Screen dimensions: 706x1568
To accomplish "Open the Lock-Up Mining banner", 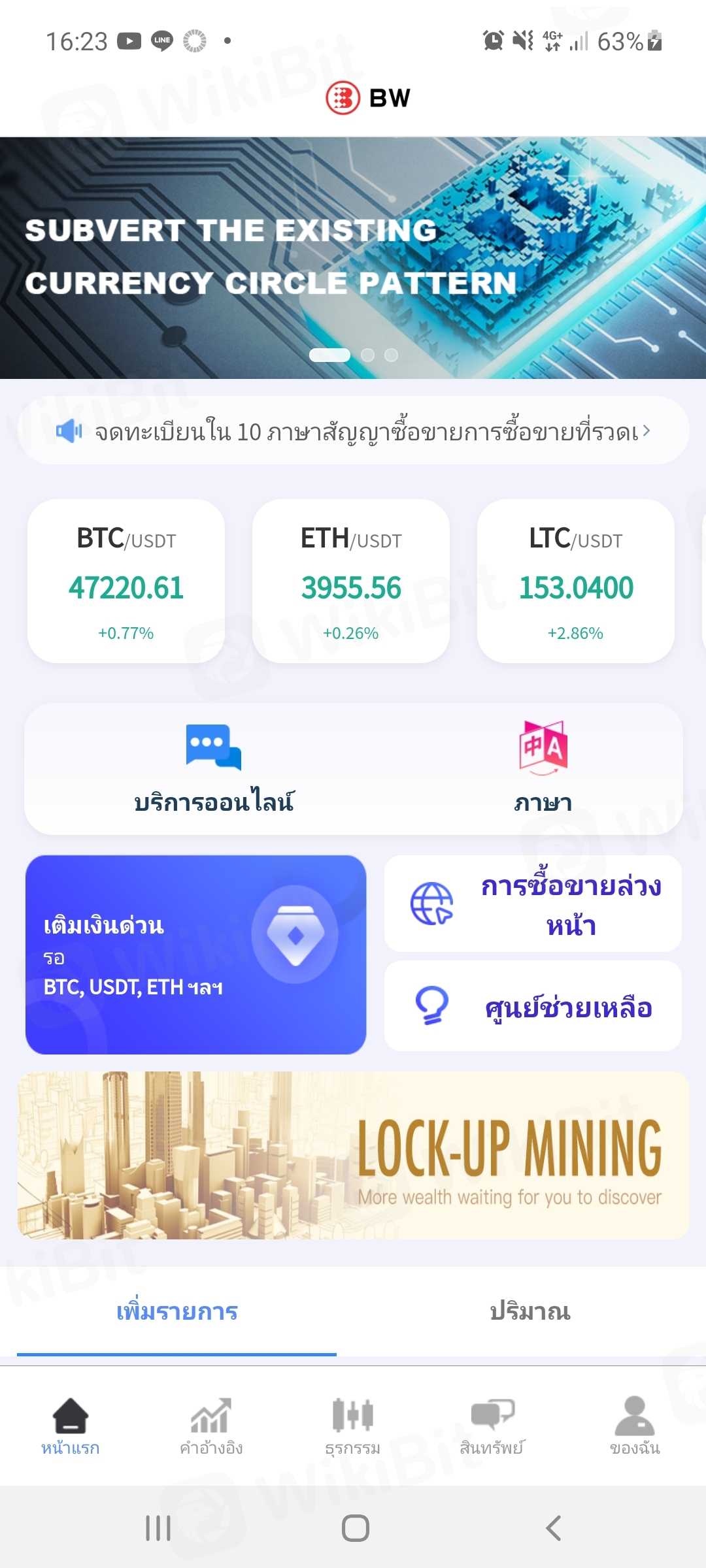I will (353, 1155).
